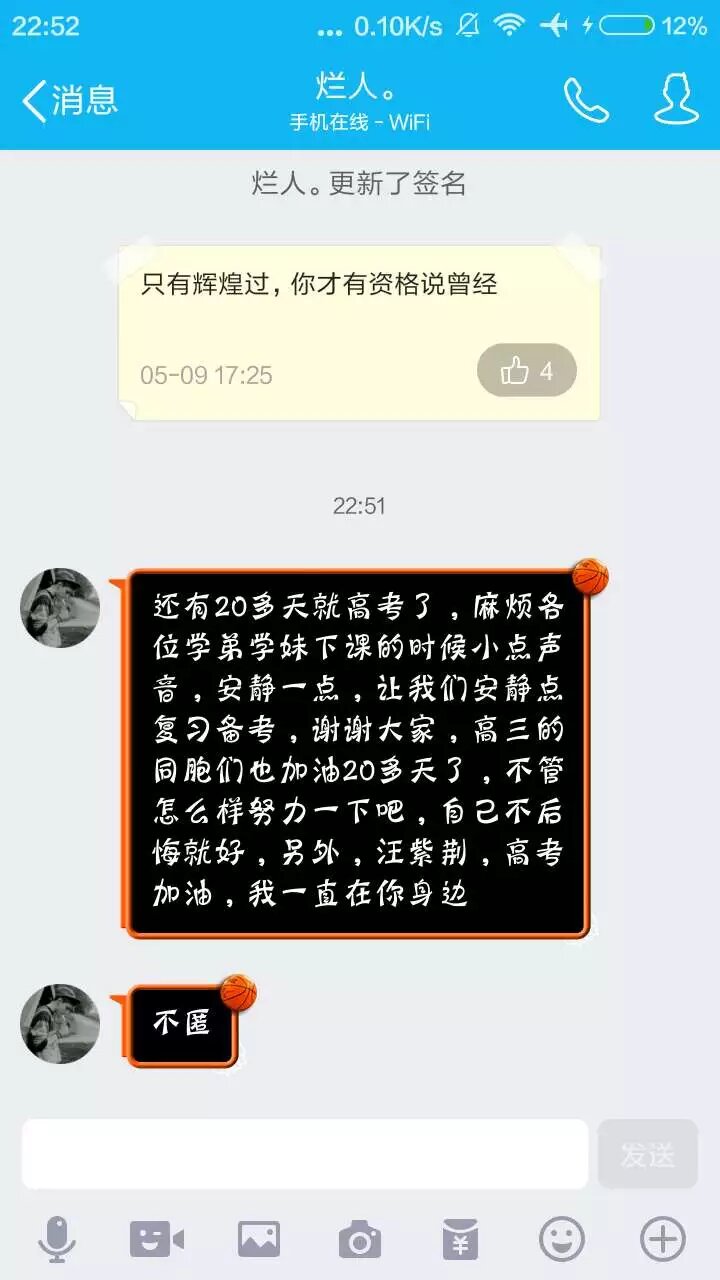This screenshot has height=1280, width=720.
Task: Open contact profile icon
Action: click(676, 99)
